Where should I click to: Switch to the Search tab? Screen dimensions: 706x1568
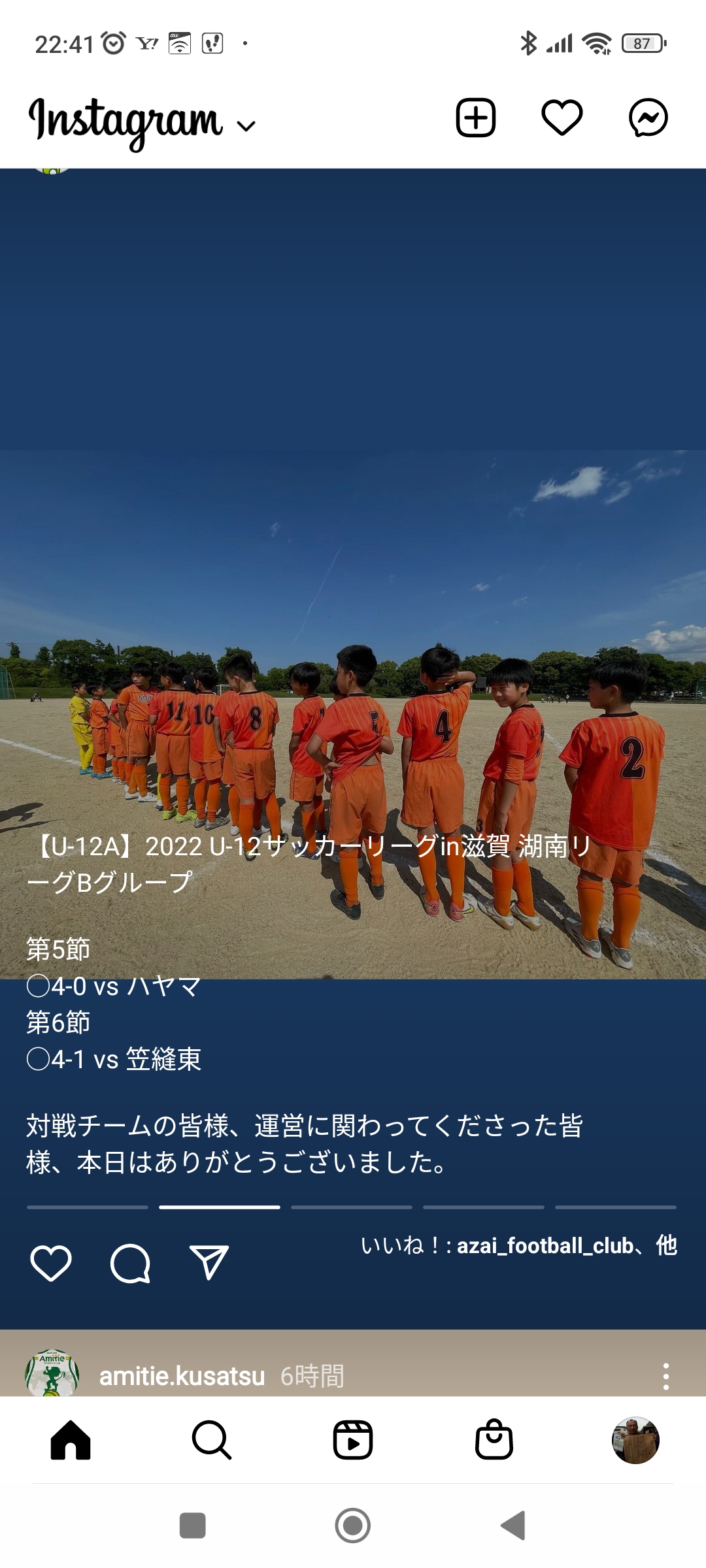pyautogui.click(x=212, y=1440)
